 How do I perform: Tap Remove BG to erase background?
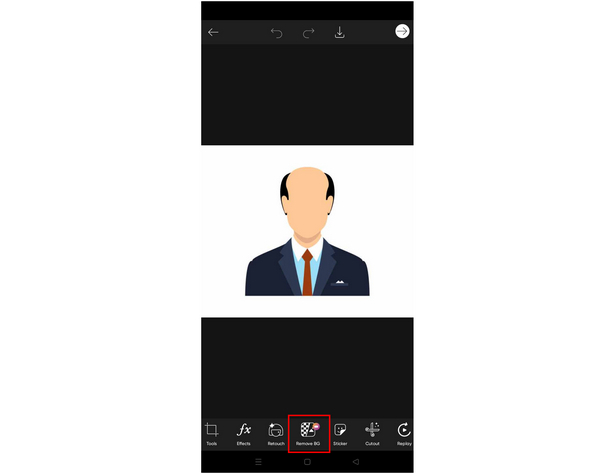pos(308,432)
